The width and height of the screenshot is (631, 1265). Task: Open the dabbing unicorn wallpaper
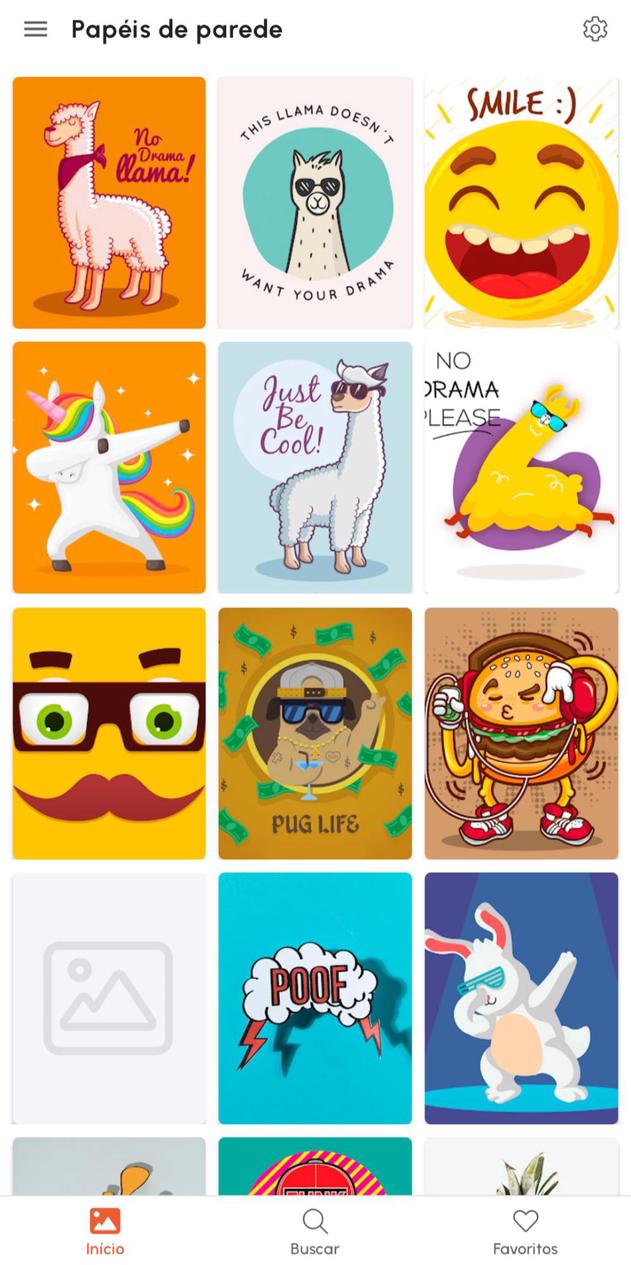point(109,468)
